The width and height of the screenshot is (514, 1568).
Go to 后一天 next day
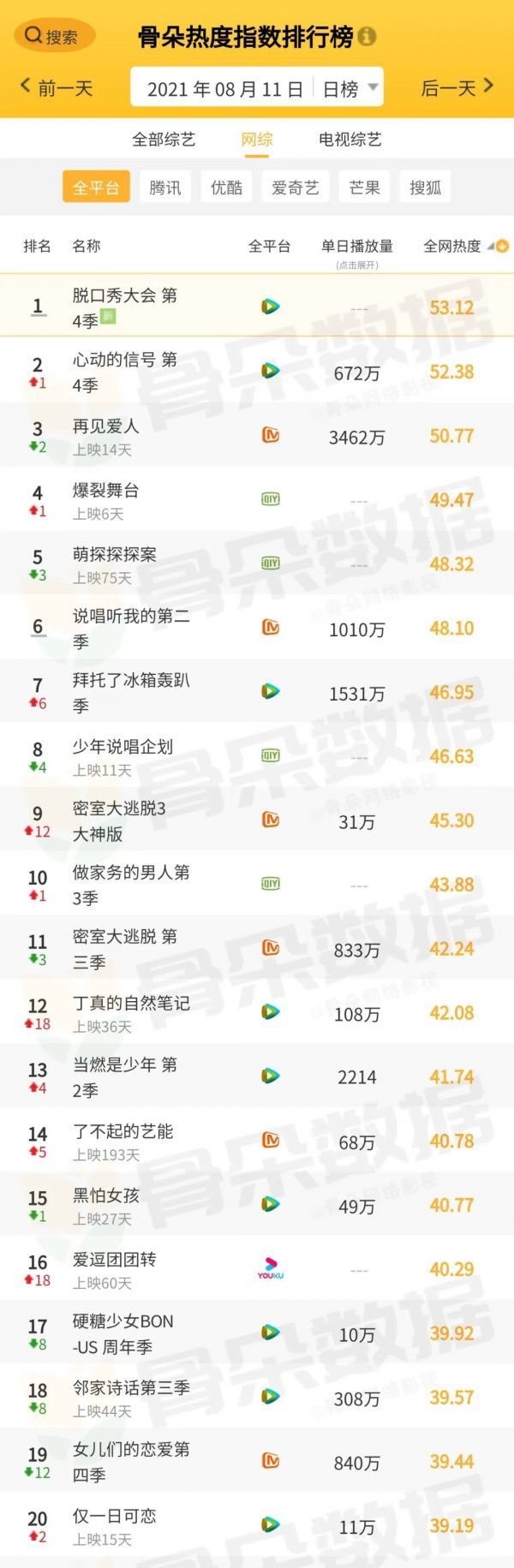[x=457, y=88]
